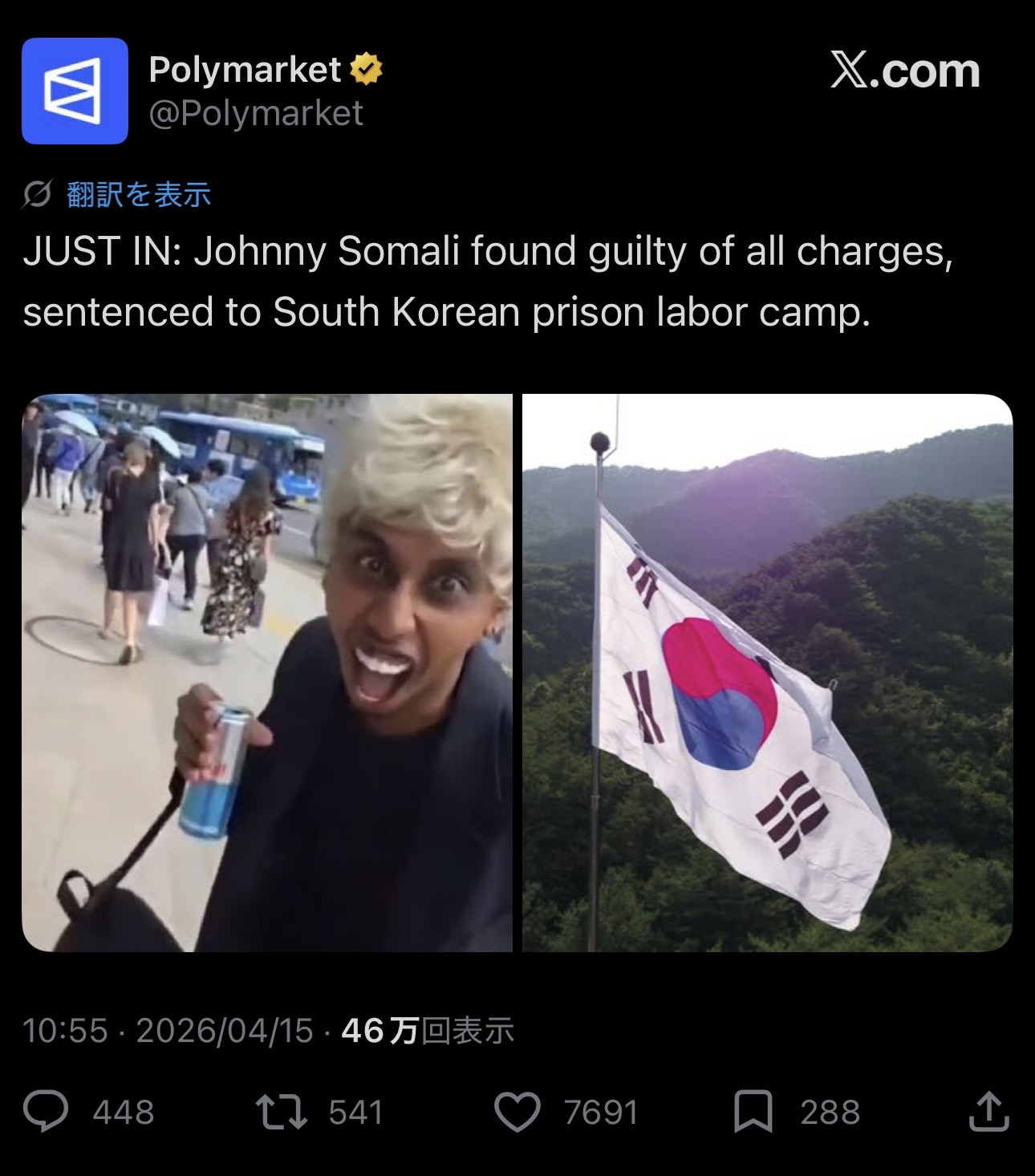Open the South Korean flag photo
Image resolution: width=1035 pixels, height=1176 pixels.
[767, 672]
